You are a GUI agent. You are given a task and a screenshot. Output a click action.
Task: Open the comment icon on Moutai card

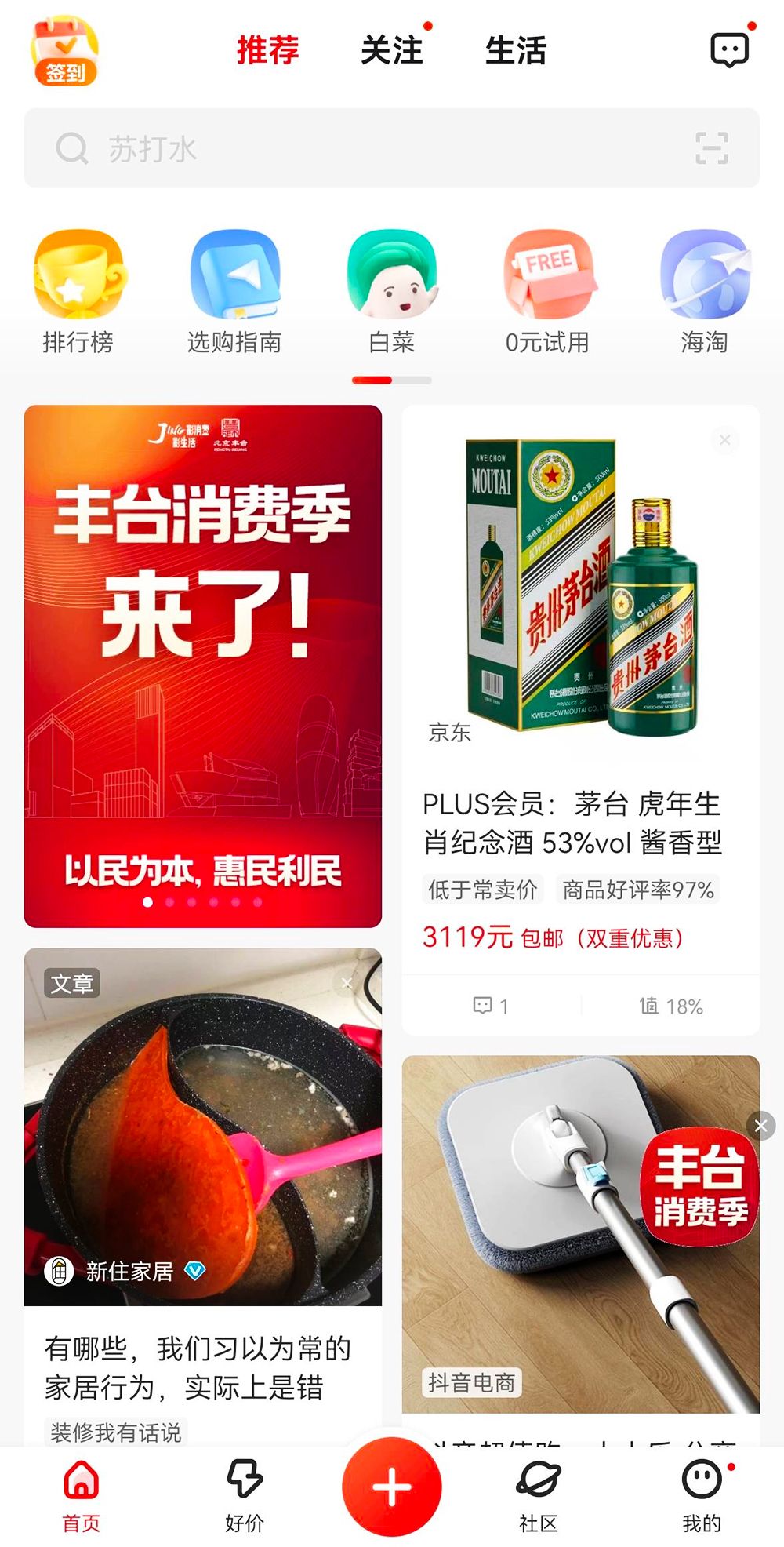click(x=482, y=1006)
